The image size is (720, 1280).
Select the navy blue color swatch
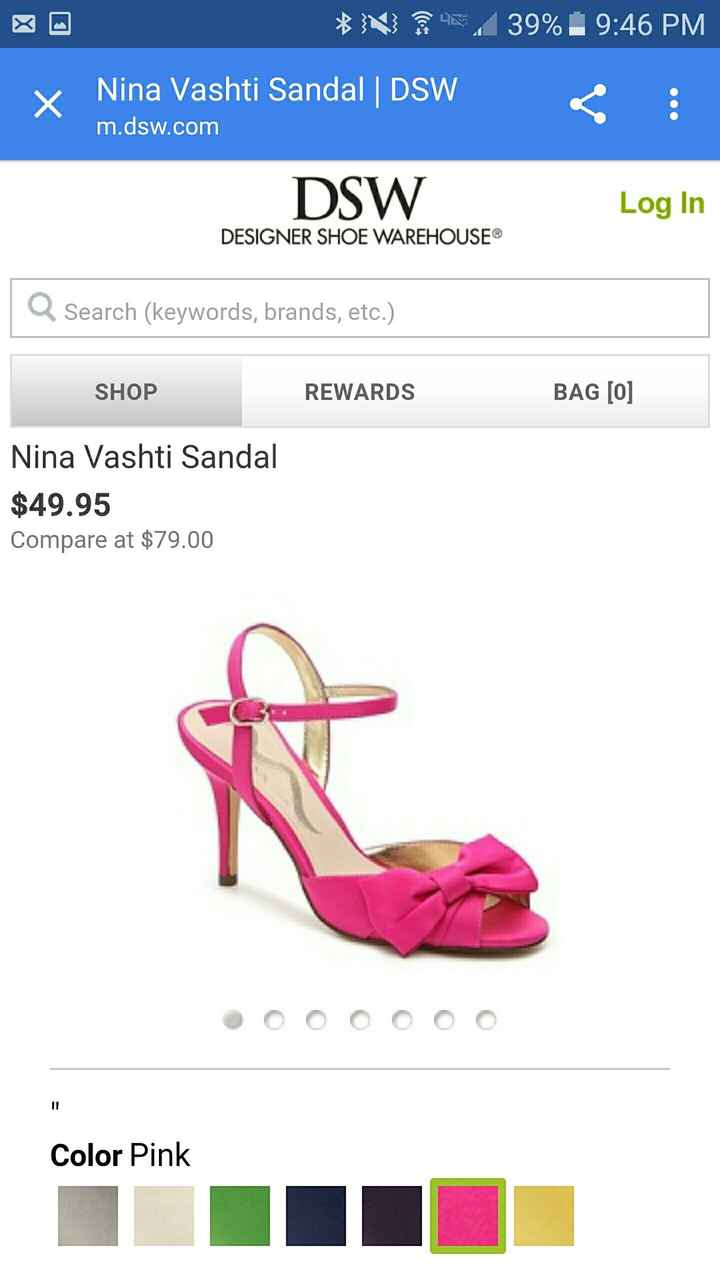coord(316,1216)
